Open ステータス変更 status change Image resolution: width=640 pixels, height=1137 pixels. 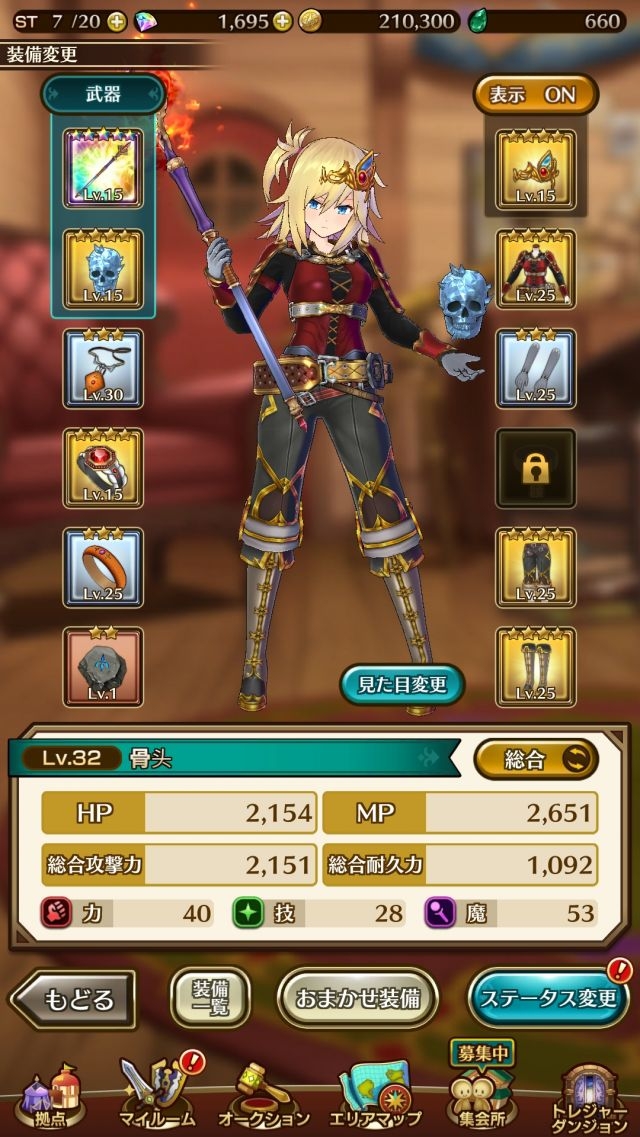(548, 997)
